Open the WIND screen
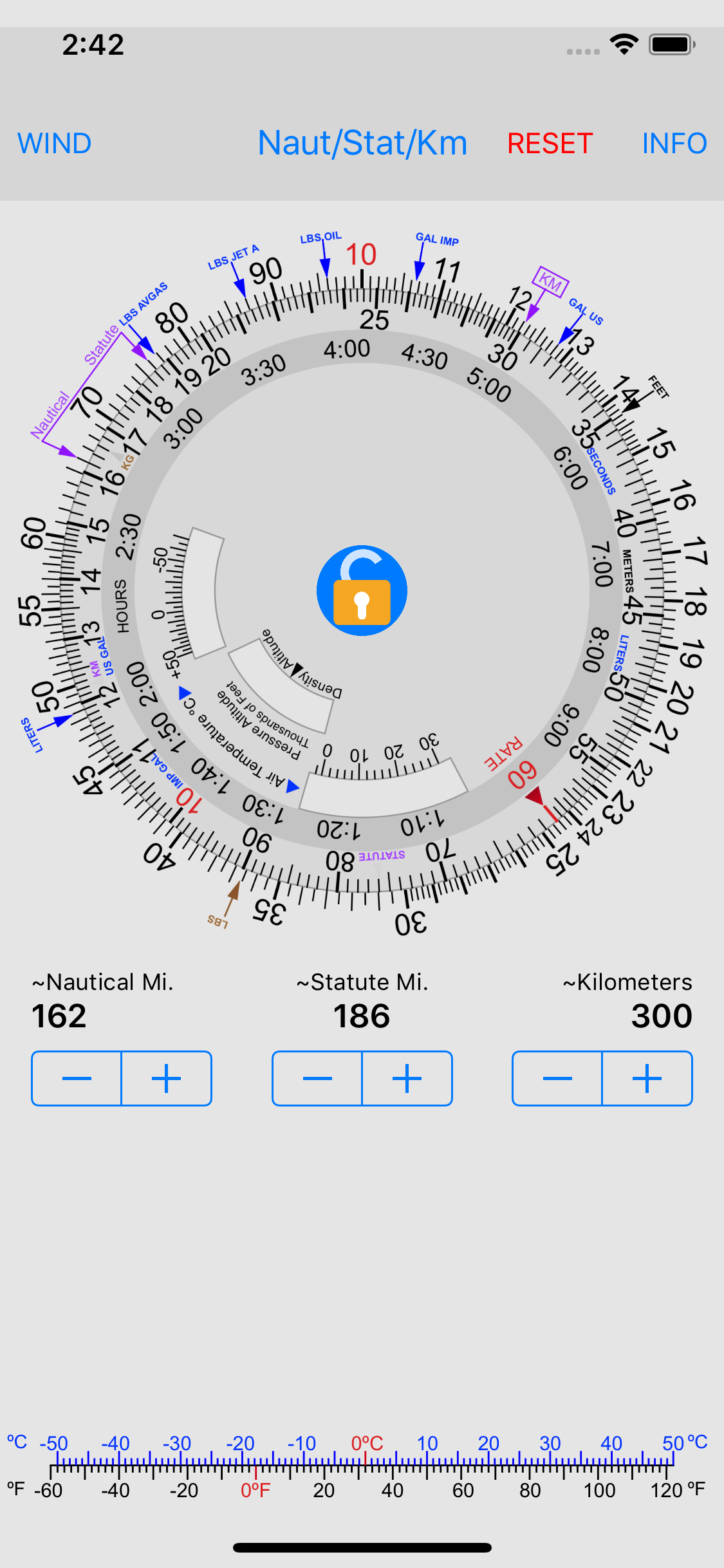Viewport: 724px width, 1568px height. (55, 142)
